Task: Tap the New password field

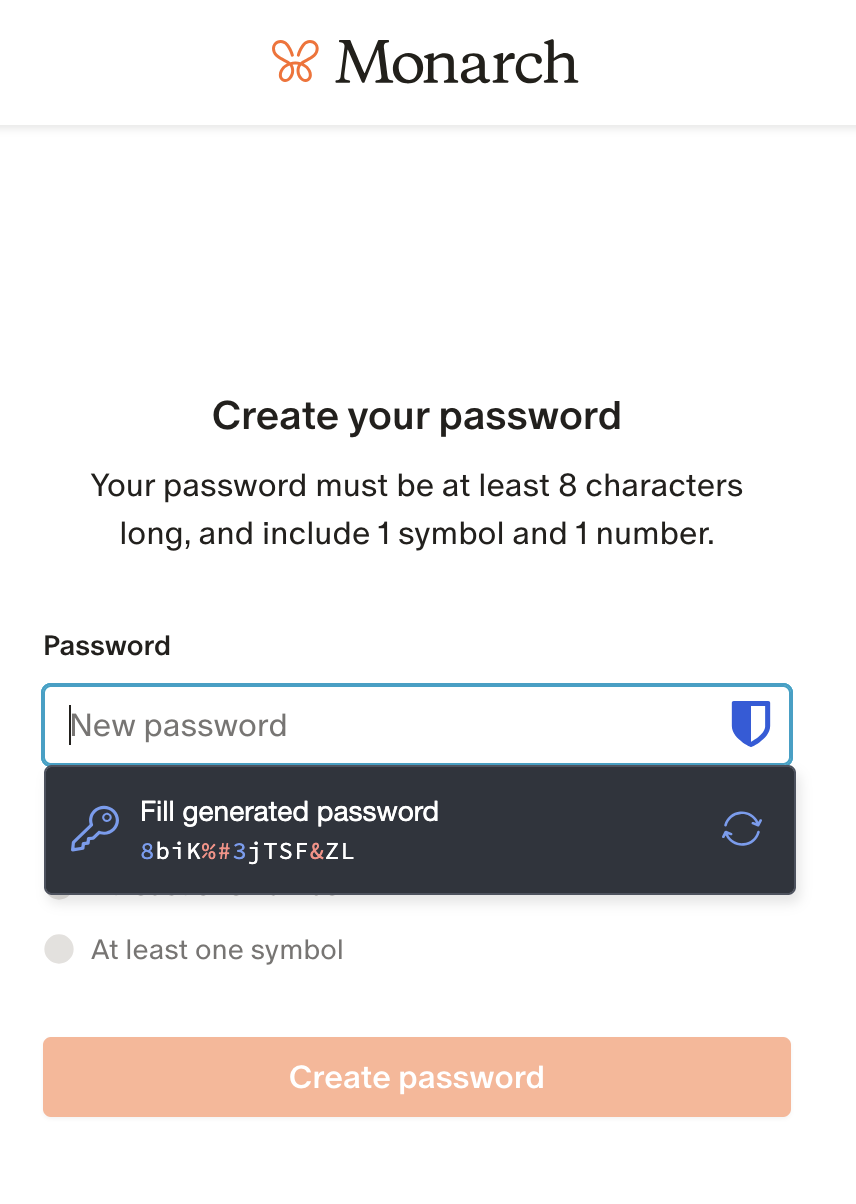Action: point(380,725)
